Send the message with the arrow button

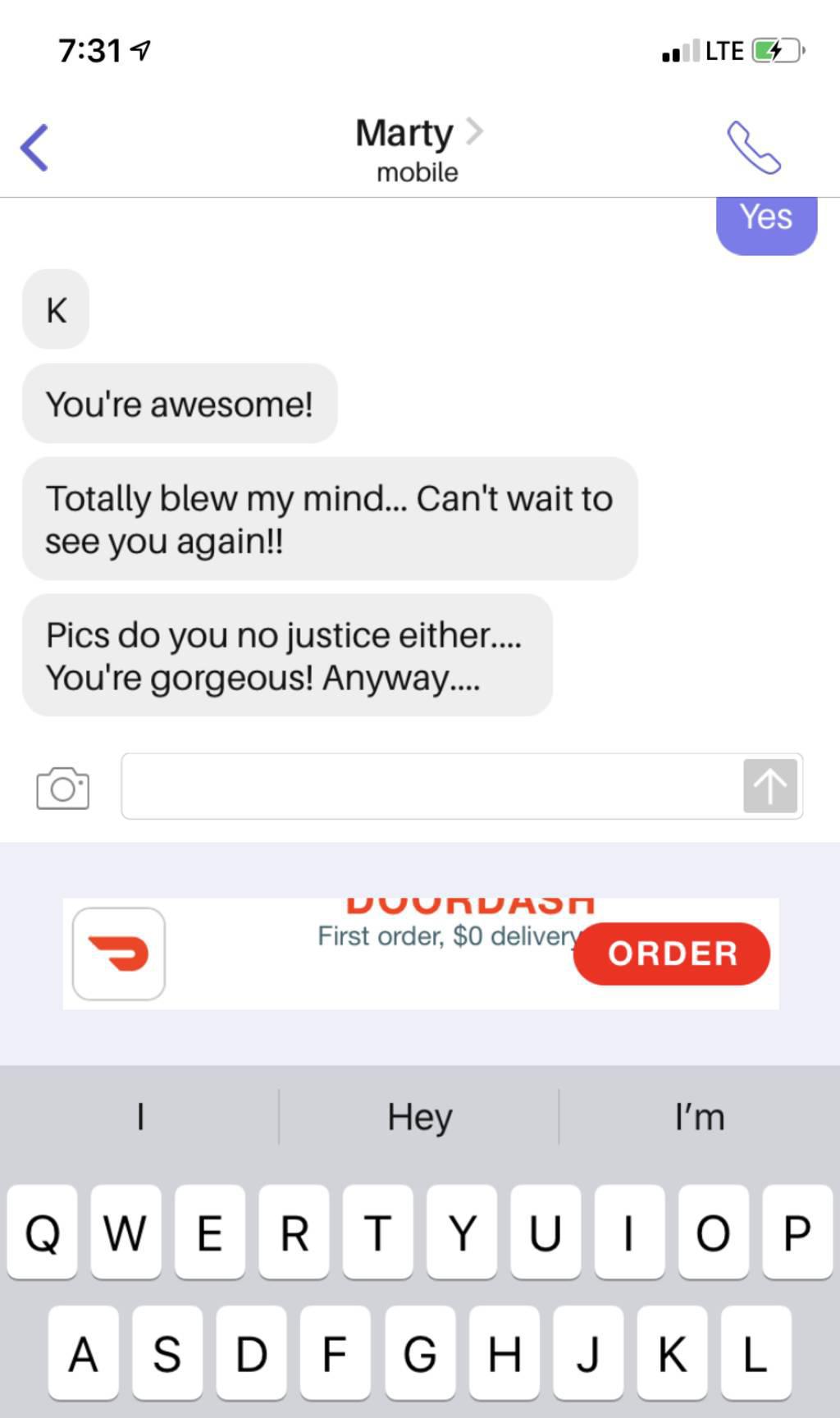[770, 786]
